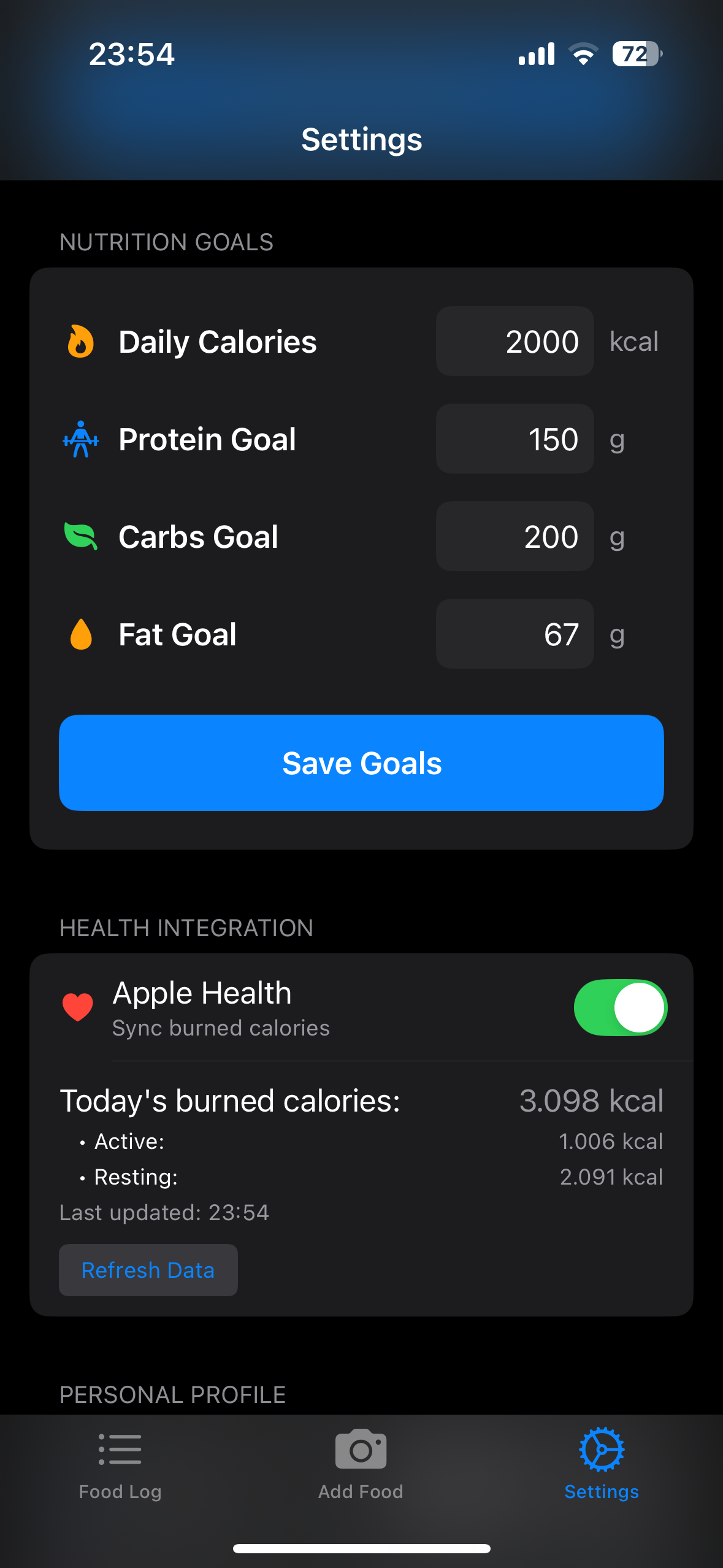
Task: Edit the Daily Calories value field
Action: click(515, 341)
